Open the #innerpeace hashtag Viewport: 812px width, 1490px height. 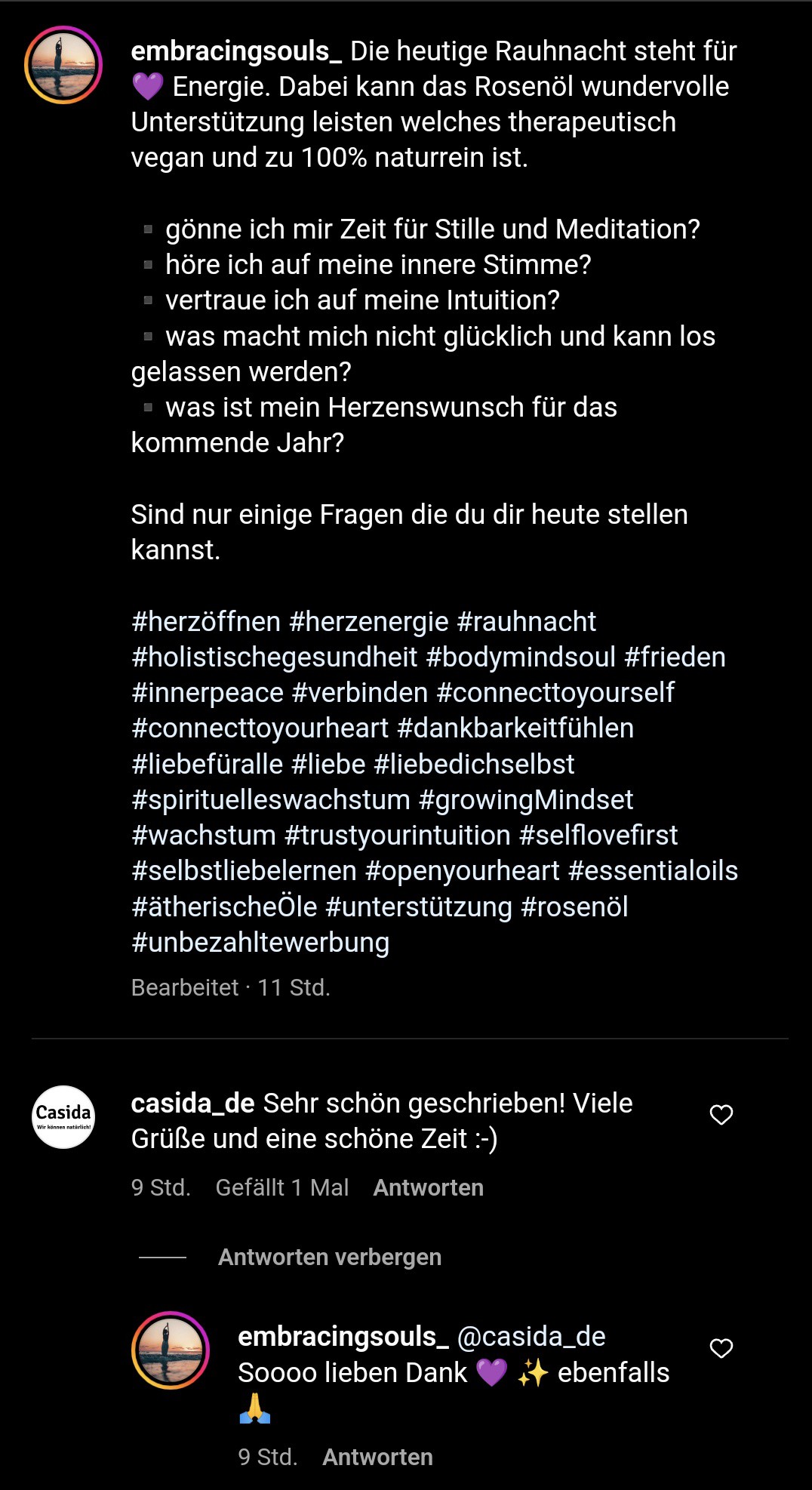click(x=208, y=693)
